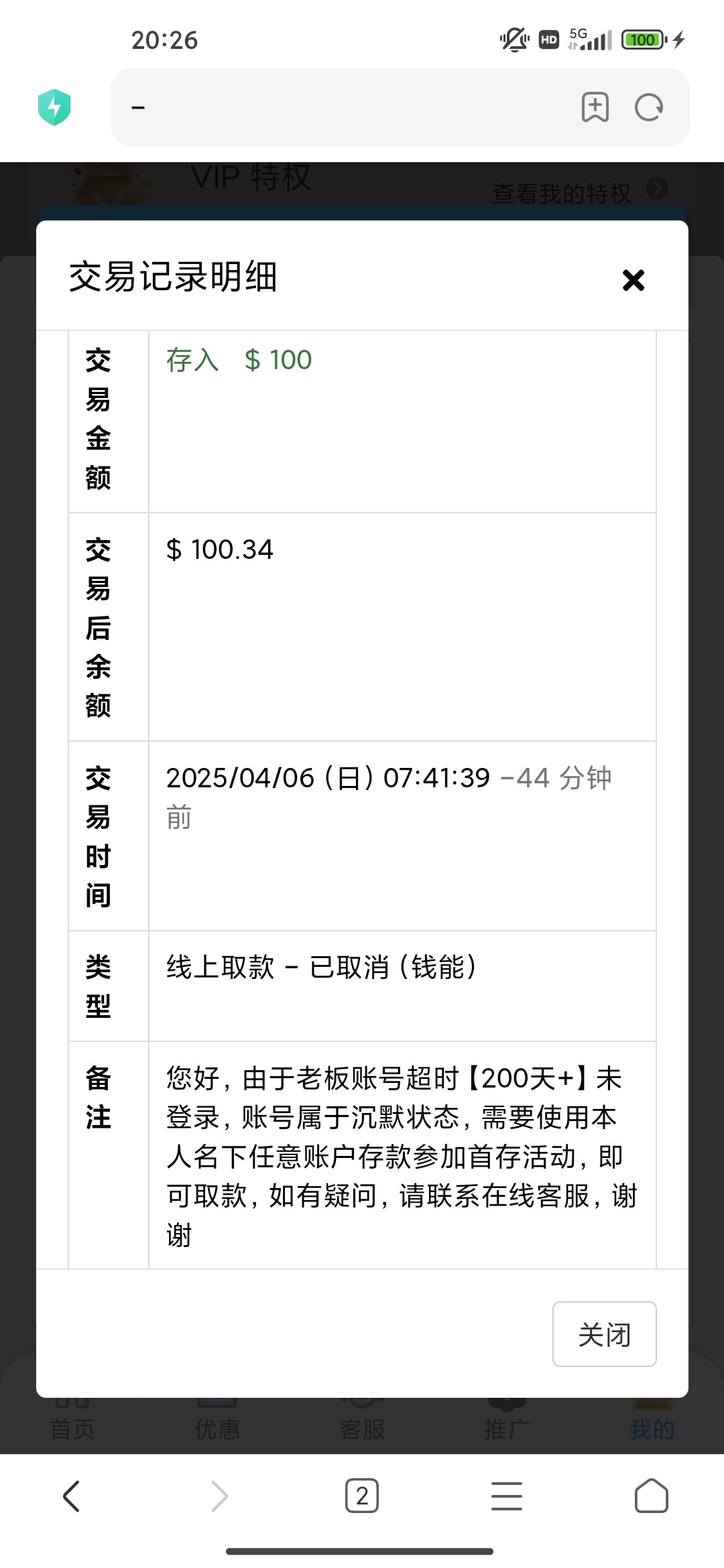The height and width of the screenshot is (1568, 724).
Task: Open the browser tabs switcher
Action: (362, 1496)
